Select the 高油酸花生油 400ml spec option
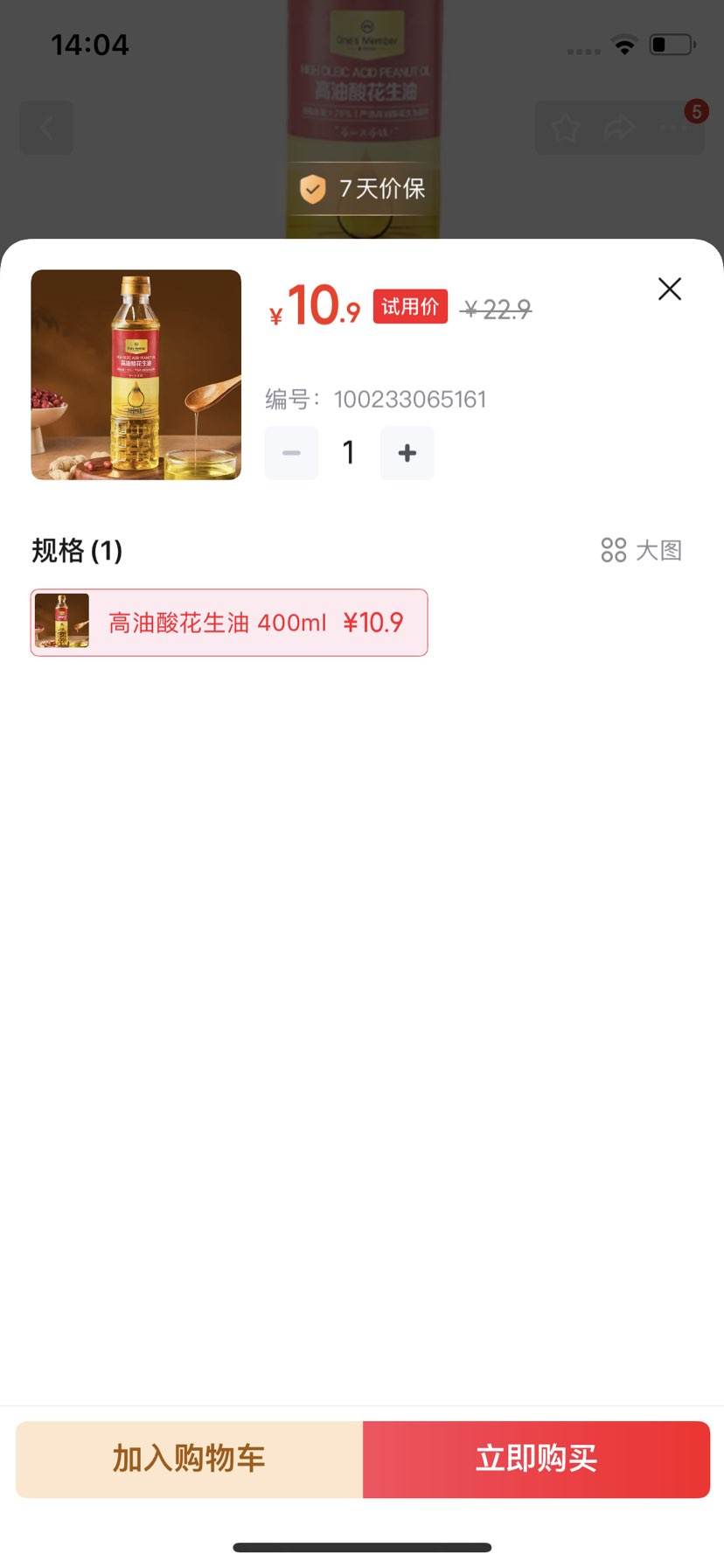This screenshot has height=1568, width=724. coord(228,622)
